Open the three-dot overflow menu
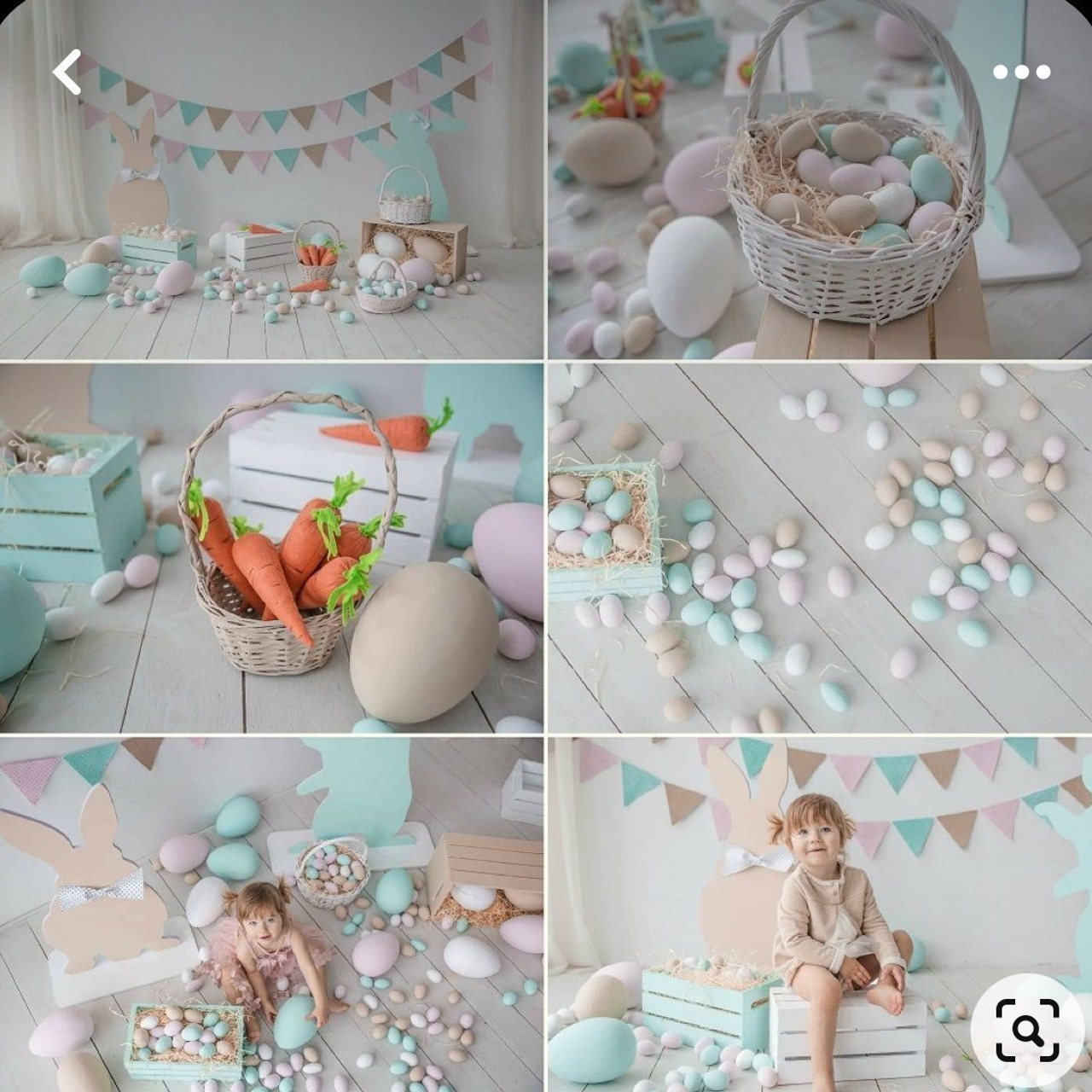Viewport: 1092px width, 1092px height. click(1021, 73)
